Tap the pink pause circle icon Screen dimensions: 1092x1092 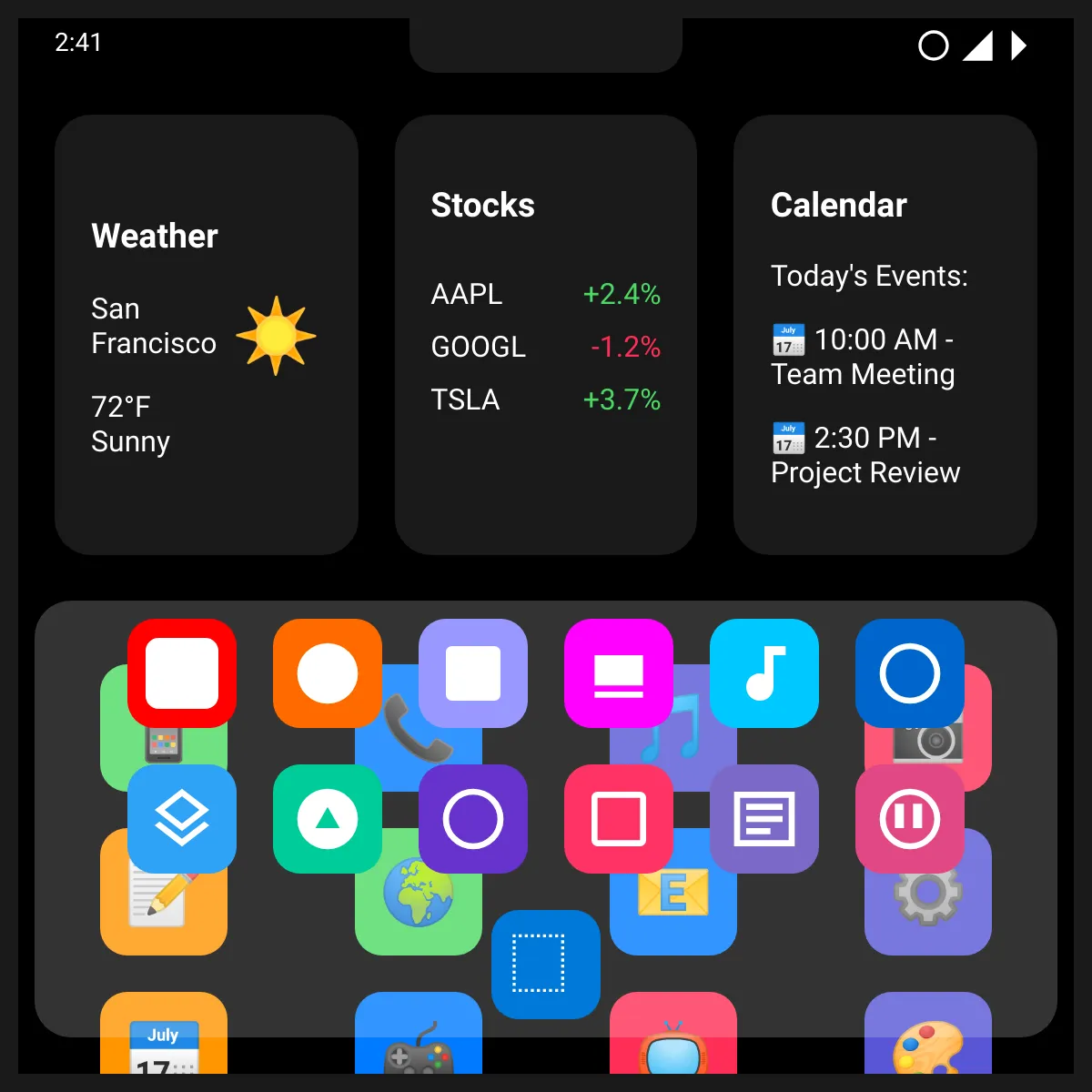tap(910, 819)
